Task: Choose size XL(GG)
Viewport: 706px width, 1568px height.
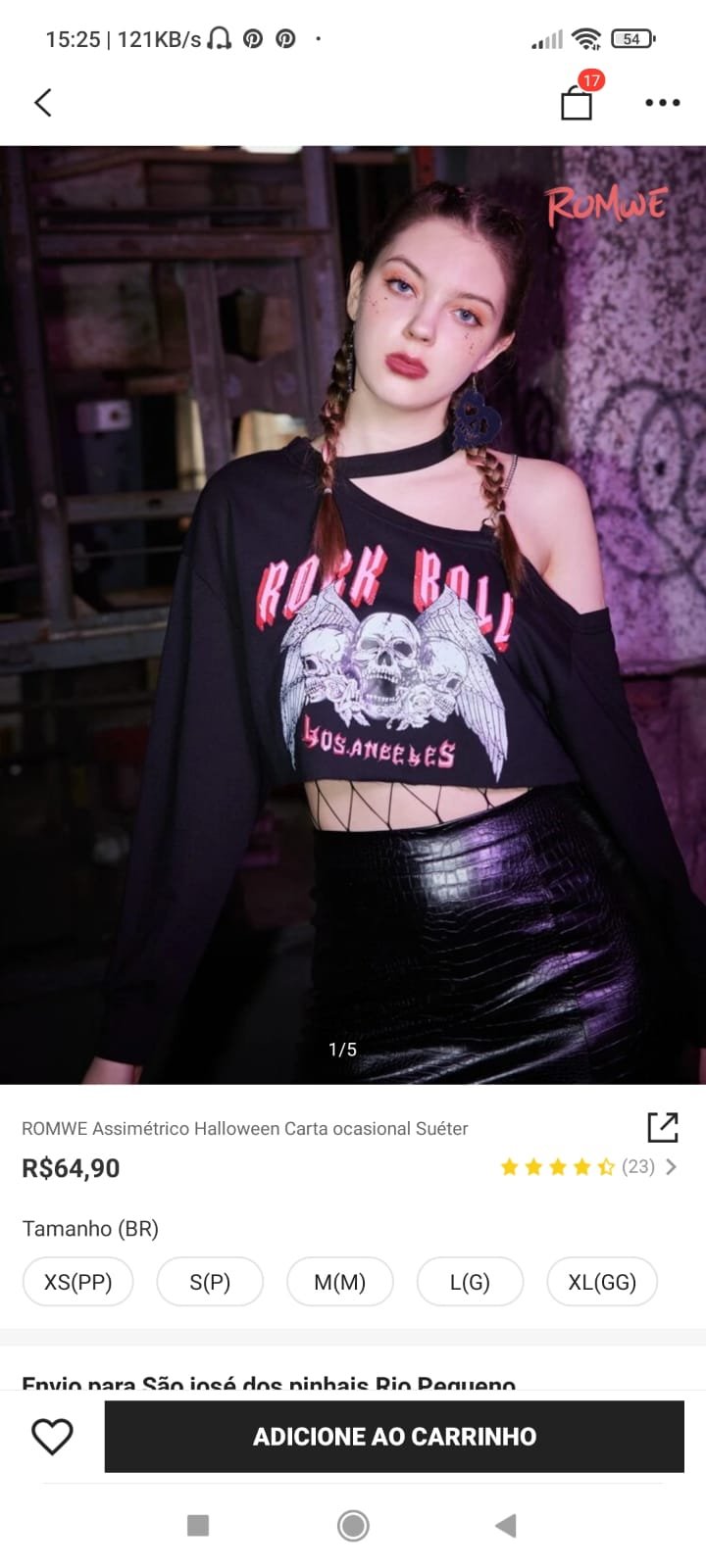Action: point(602,1282)
